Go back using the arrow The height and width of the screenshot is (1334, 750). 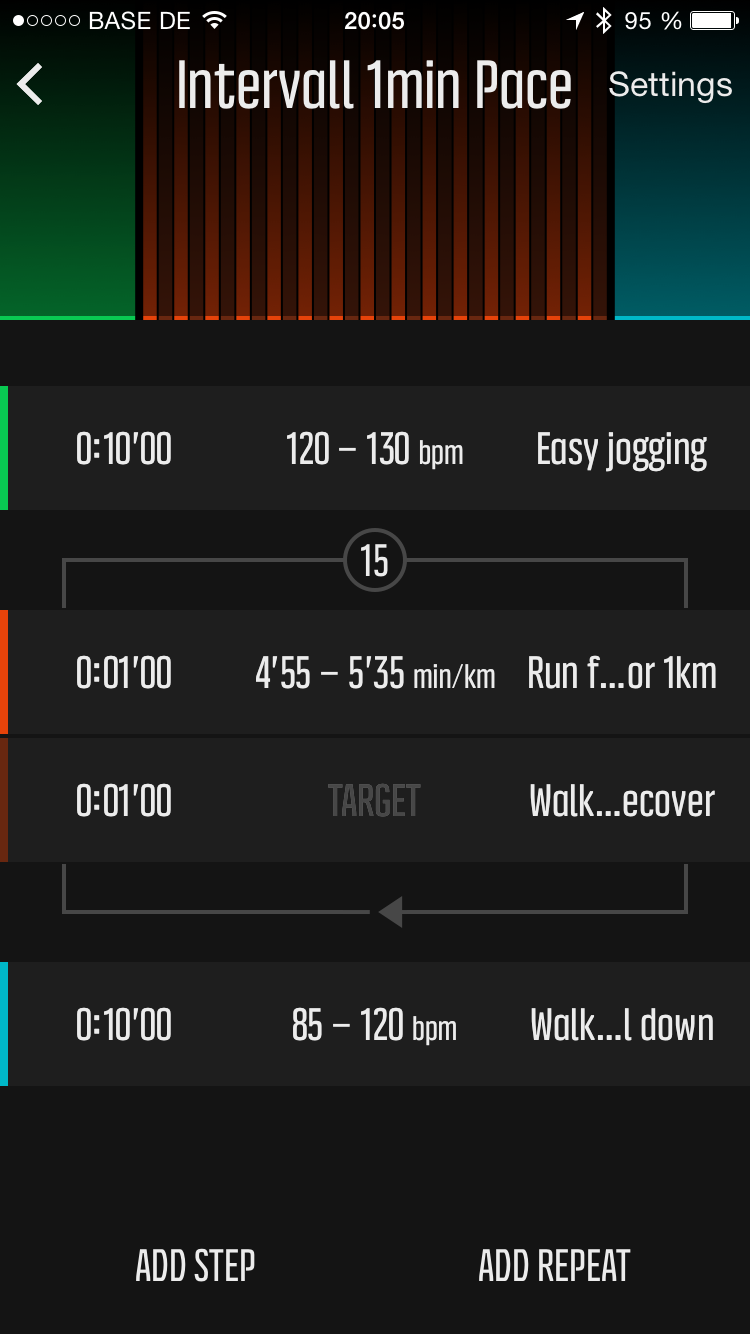tap(31, 85)
